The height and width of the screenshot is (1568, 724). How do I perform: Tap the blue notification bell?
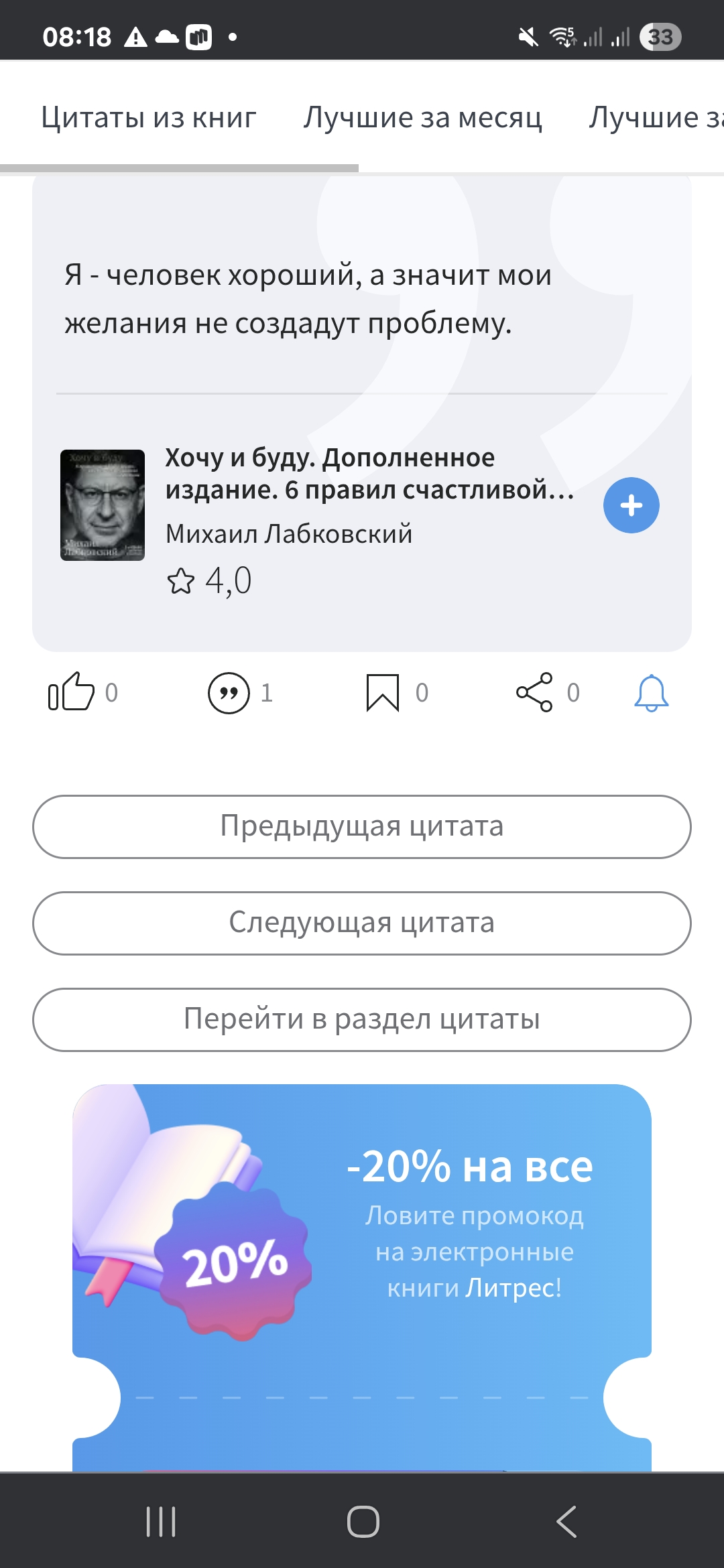click(x=651, y=693)
